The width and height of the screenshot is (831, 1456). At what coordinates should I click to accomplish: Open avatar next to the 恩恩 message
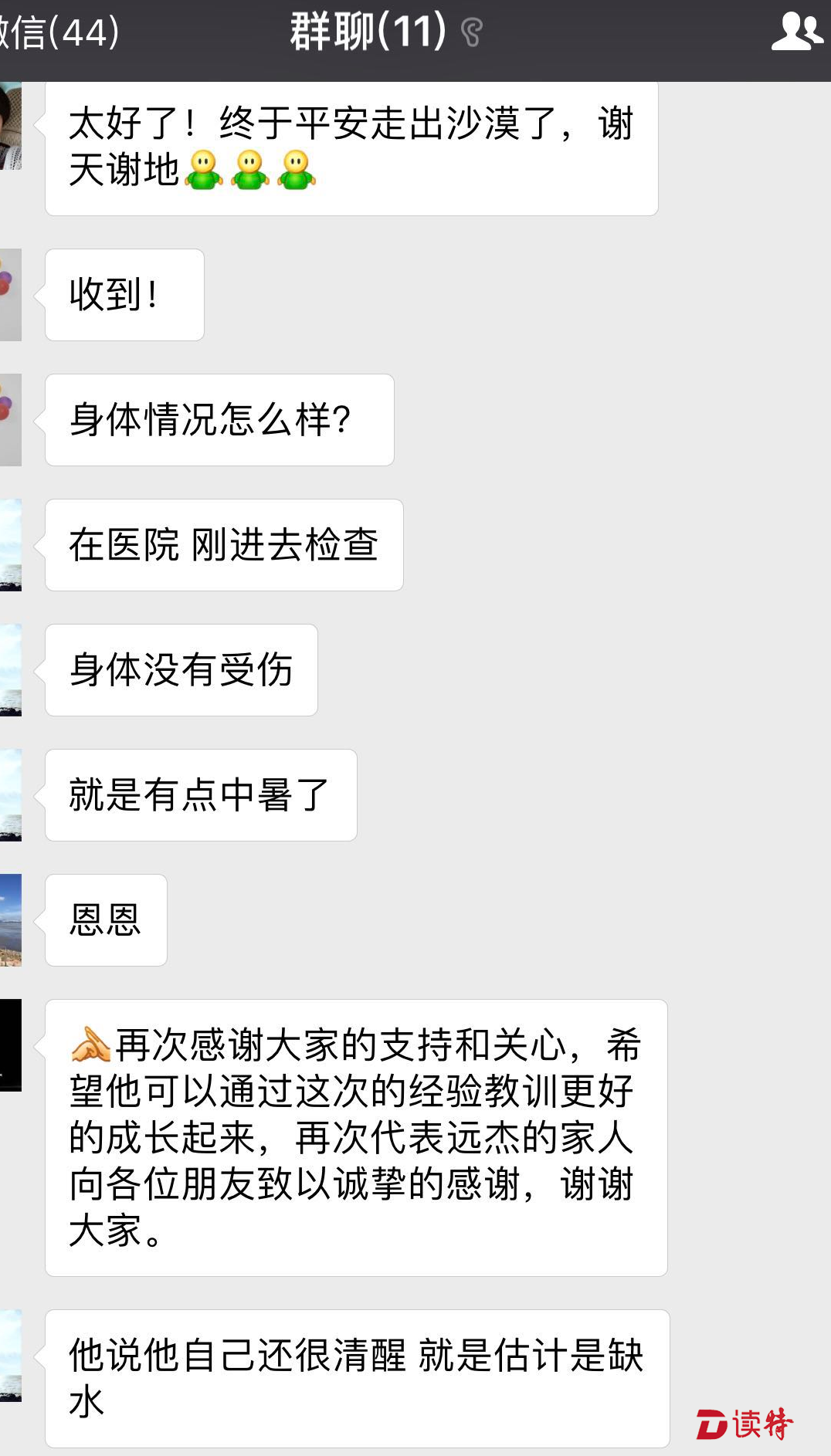click(x=10, y=920)
